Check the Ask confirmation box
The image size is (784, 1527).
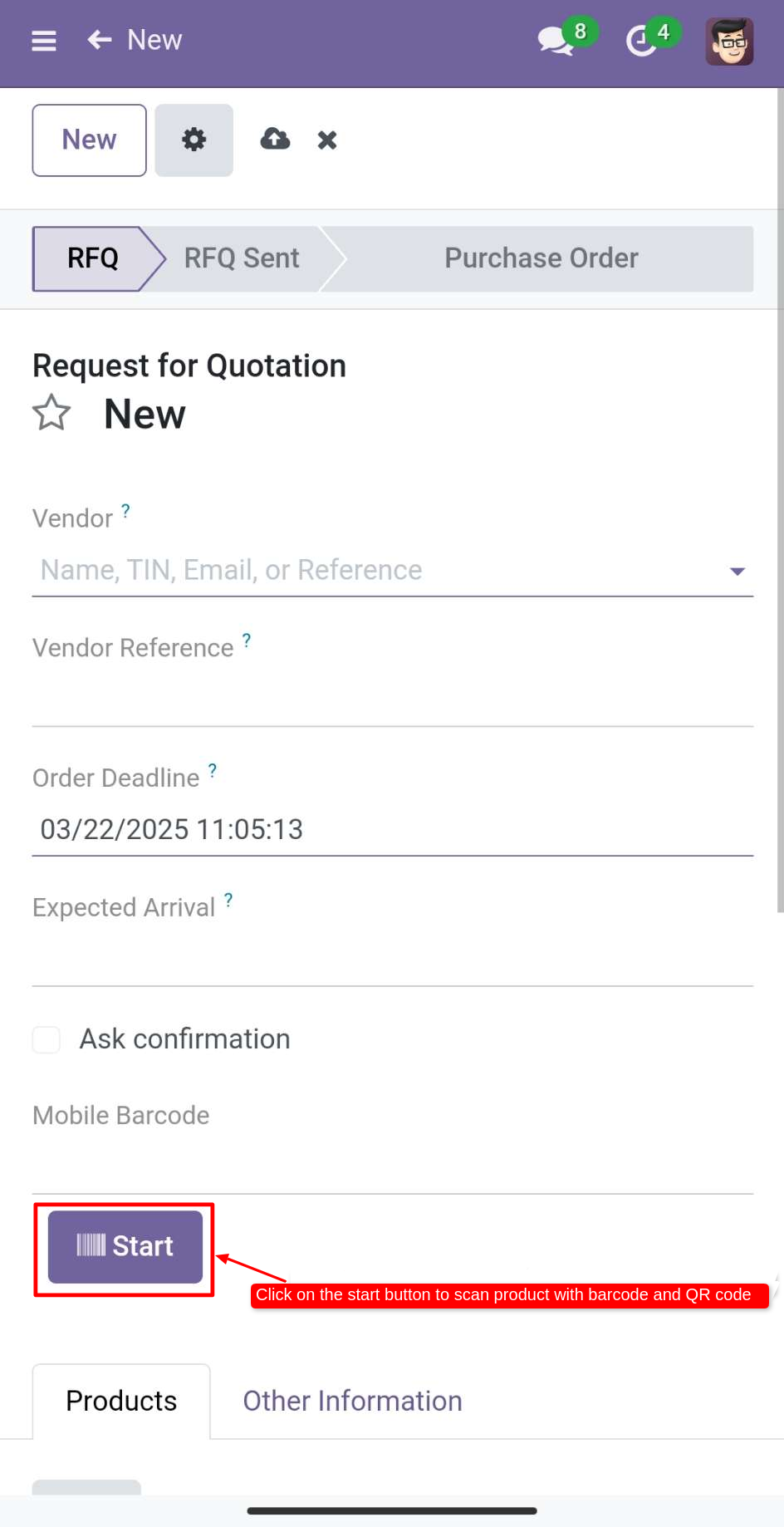coord(47,1039)
